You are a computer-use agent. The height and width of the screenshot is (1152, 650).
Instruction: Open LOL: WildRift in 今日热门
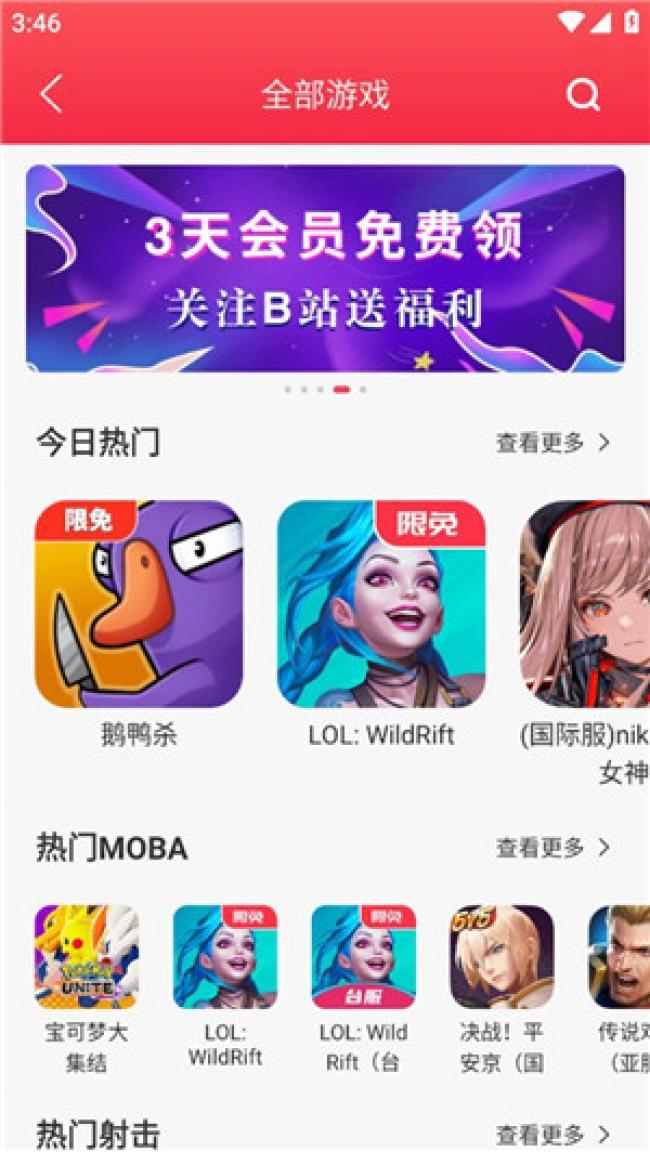[381, 604]
